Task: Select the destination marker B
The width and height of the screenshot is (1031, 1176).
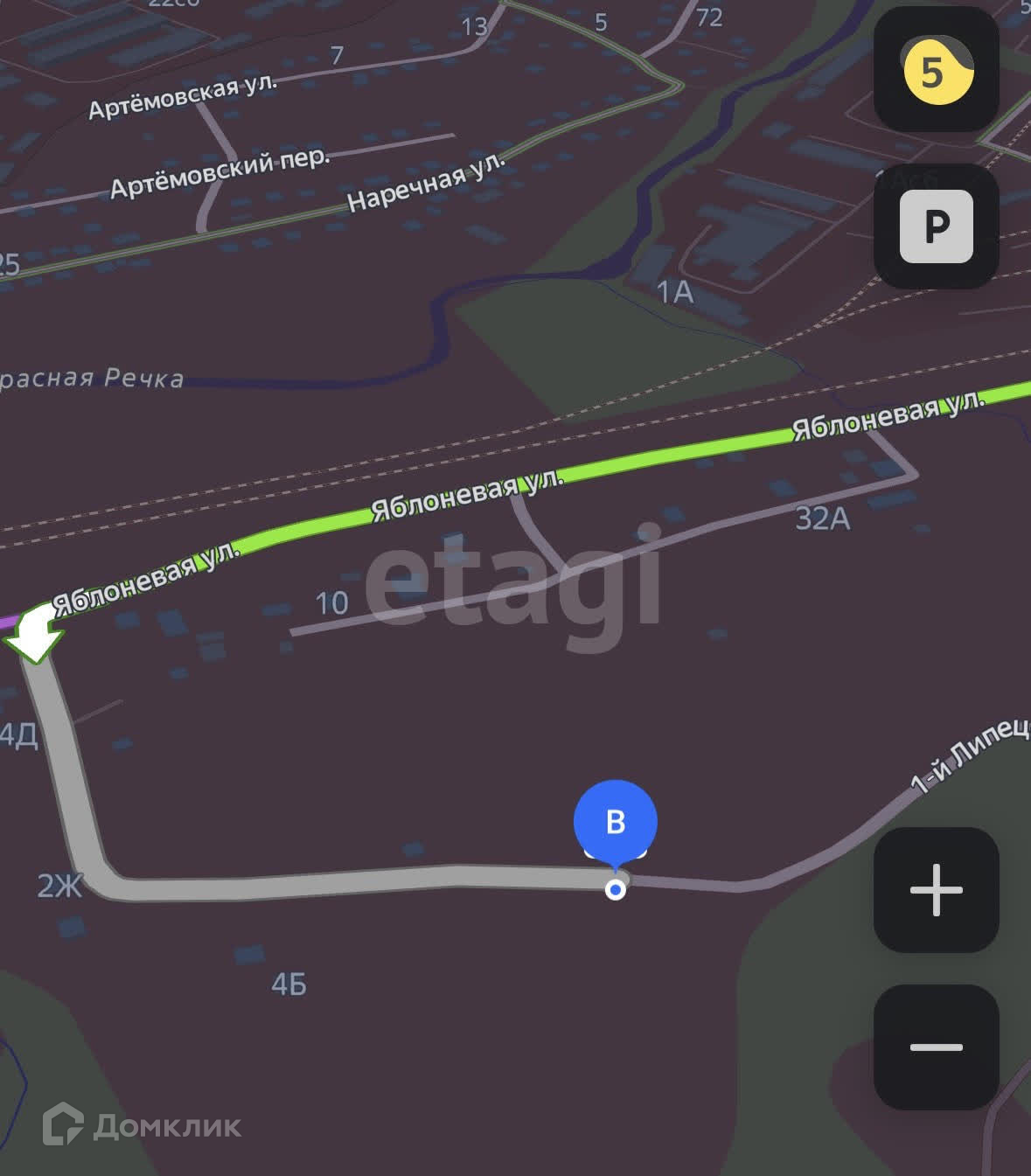Action: 615,823
